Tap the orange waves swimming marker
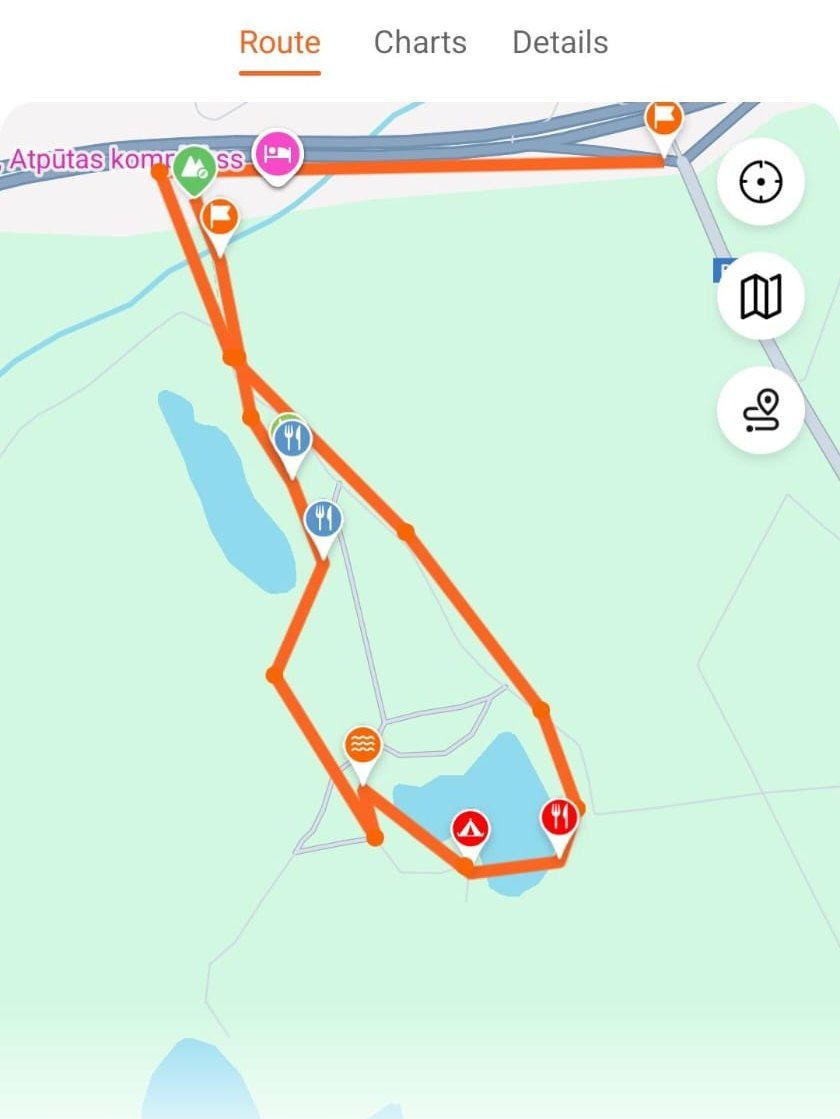The height and width of the screenshot is (1119, 840). (362, 745)
